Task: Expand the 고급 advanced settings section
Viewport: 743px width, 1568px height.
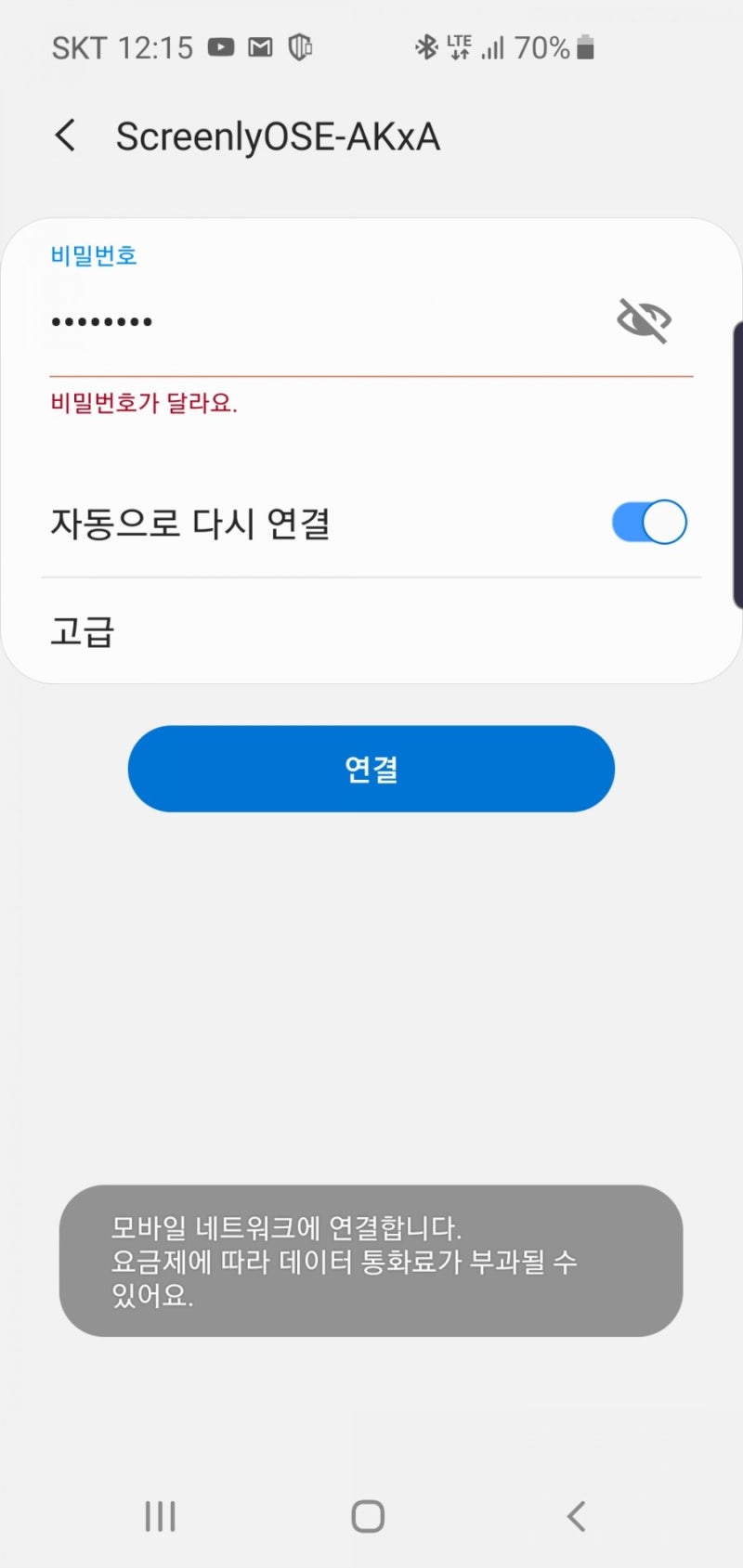Action: point(83,632)
